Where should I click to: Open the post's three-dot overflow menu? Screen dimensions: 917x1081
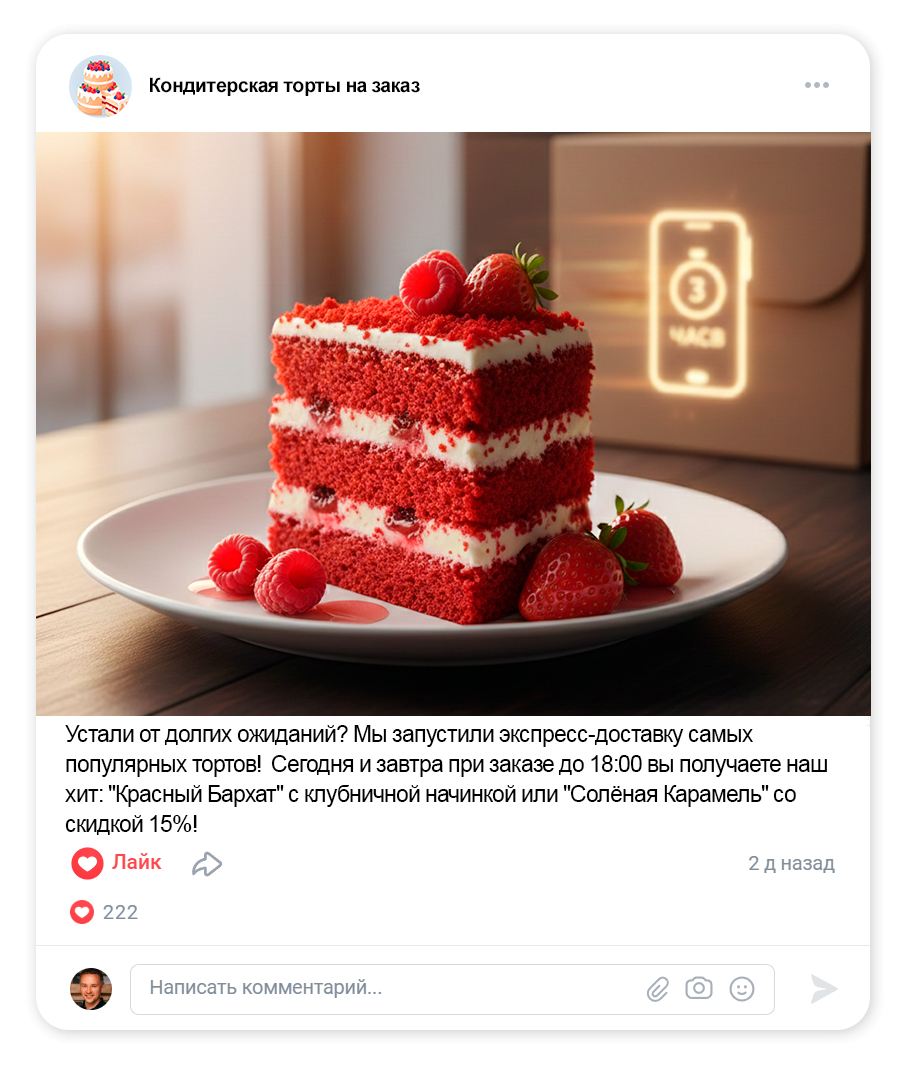tap(816, 85)
